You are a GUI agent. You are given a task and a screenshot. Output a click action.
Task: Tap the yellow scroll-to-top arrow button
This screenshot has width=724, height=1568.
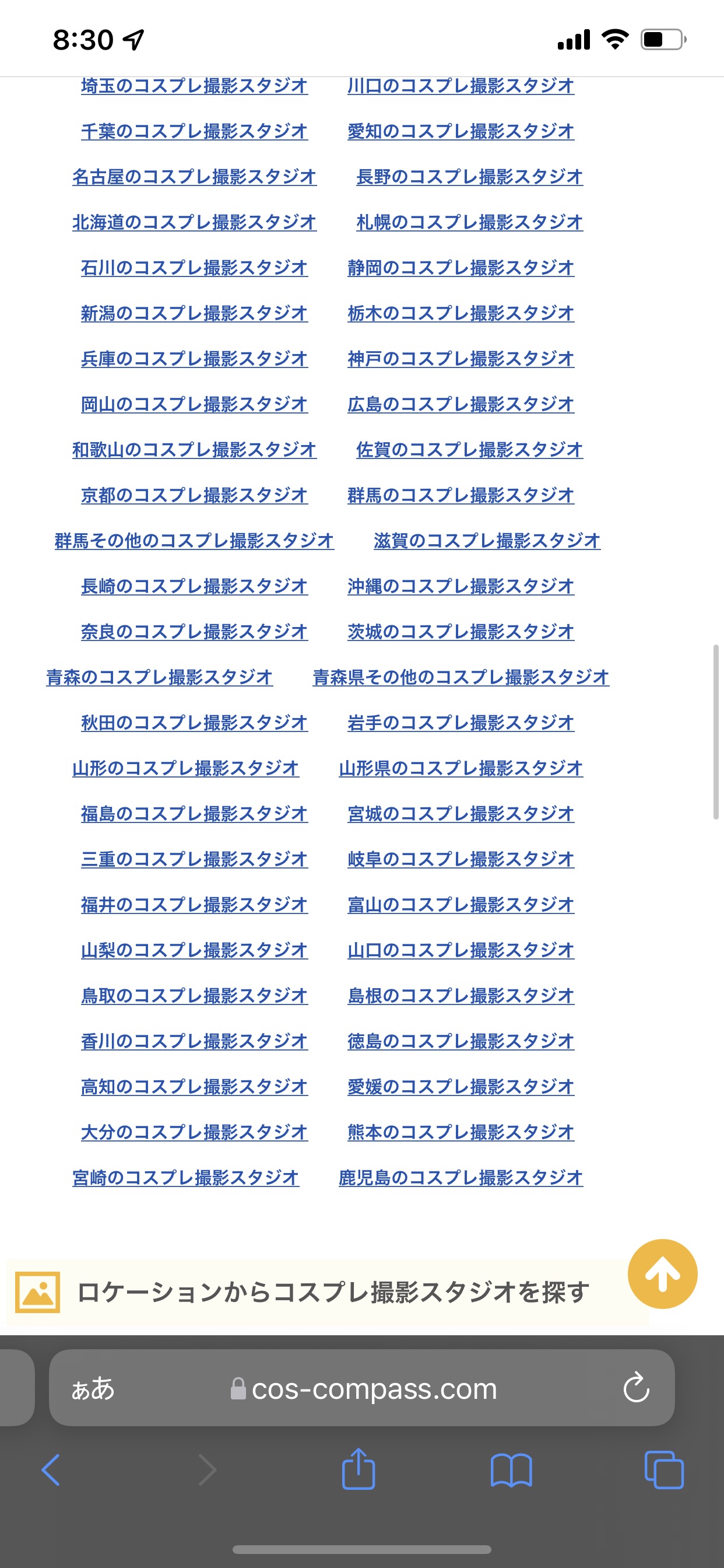(x=662, y=1273)
